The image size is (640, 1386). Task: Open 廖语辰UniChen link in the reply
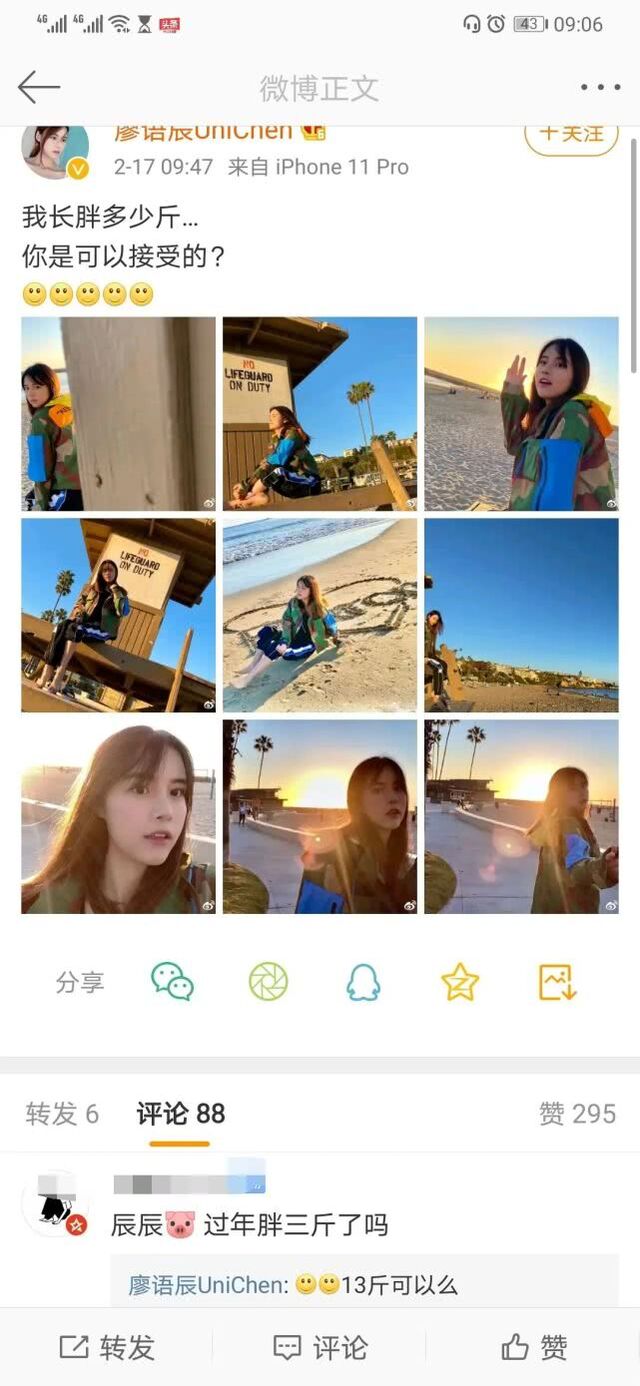pos(208,1285)
